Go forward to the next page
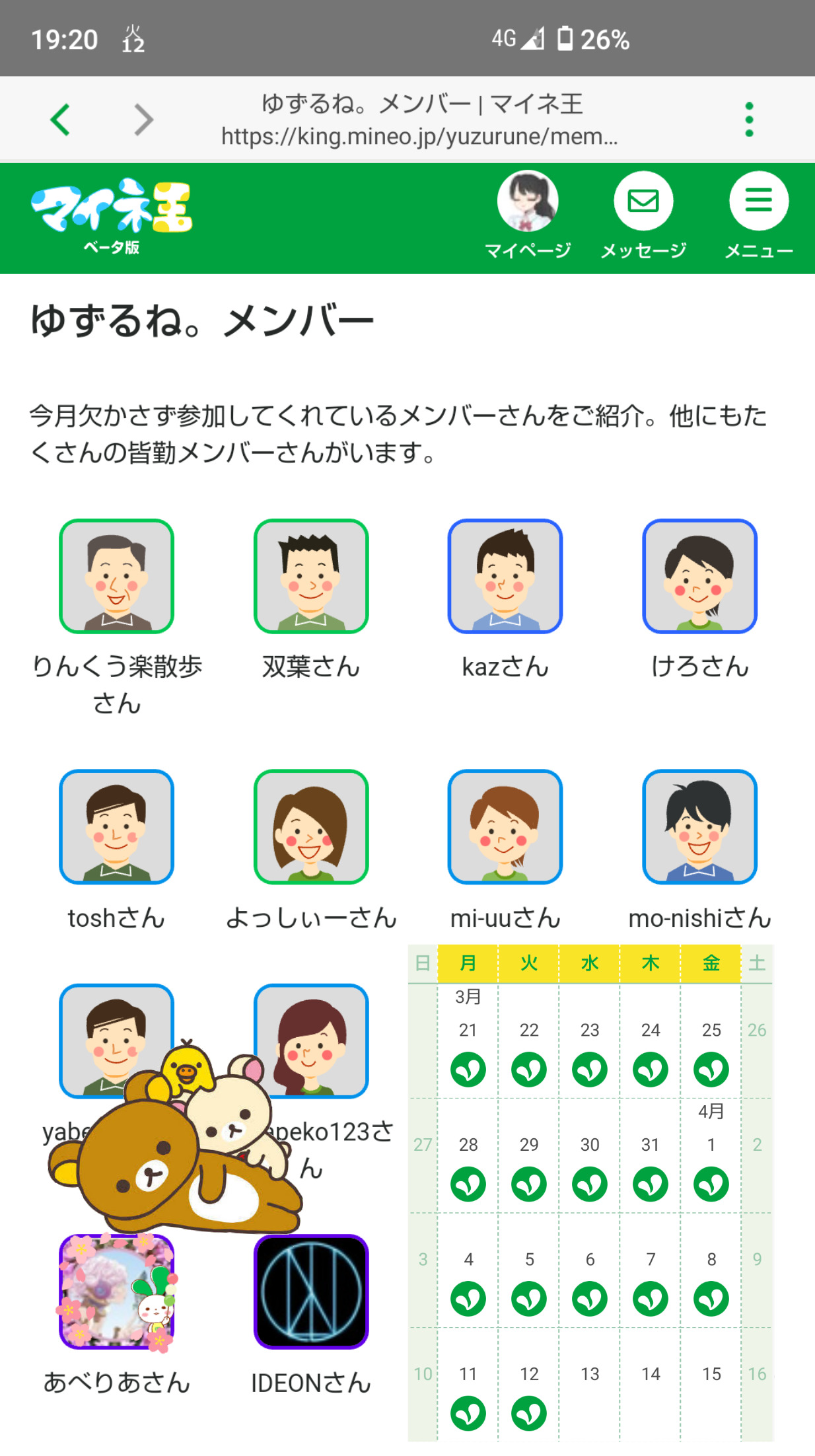The height and width of the screenshot is (1456, 815). point(143,120)
